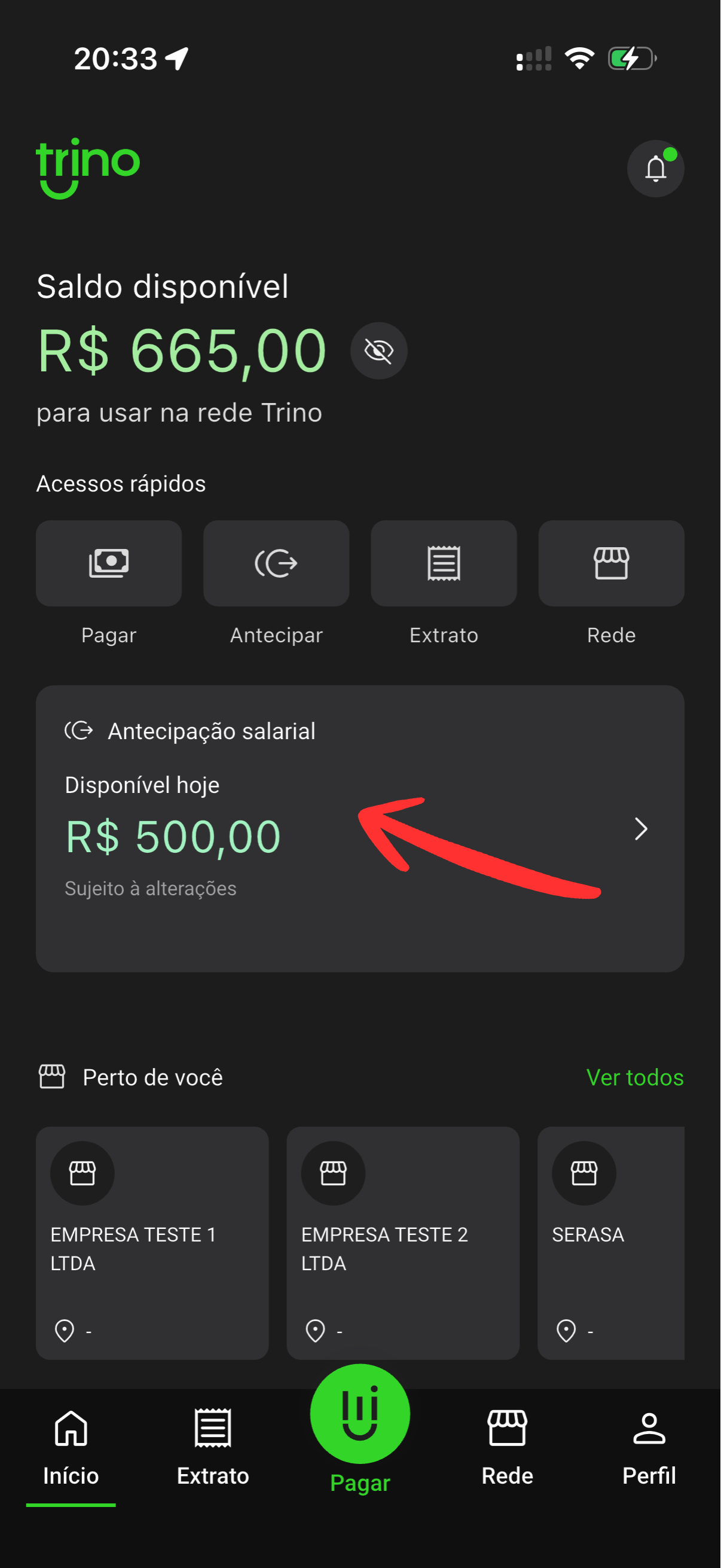
Task: Open the Extrato quick access icon
Action: [x=444, y=563]
